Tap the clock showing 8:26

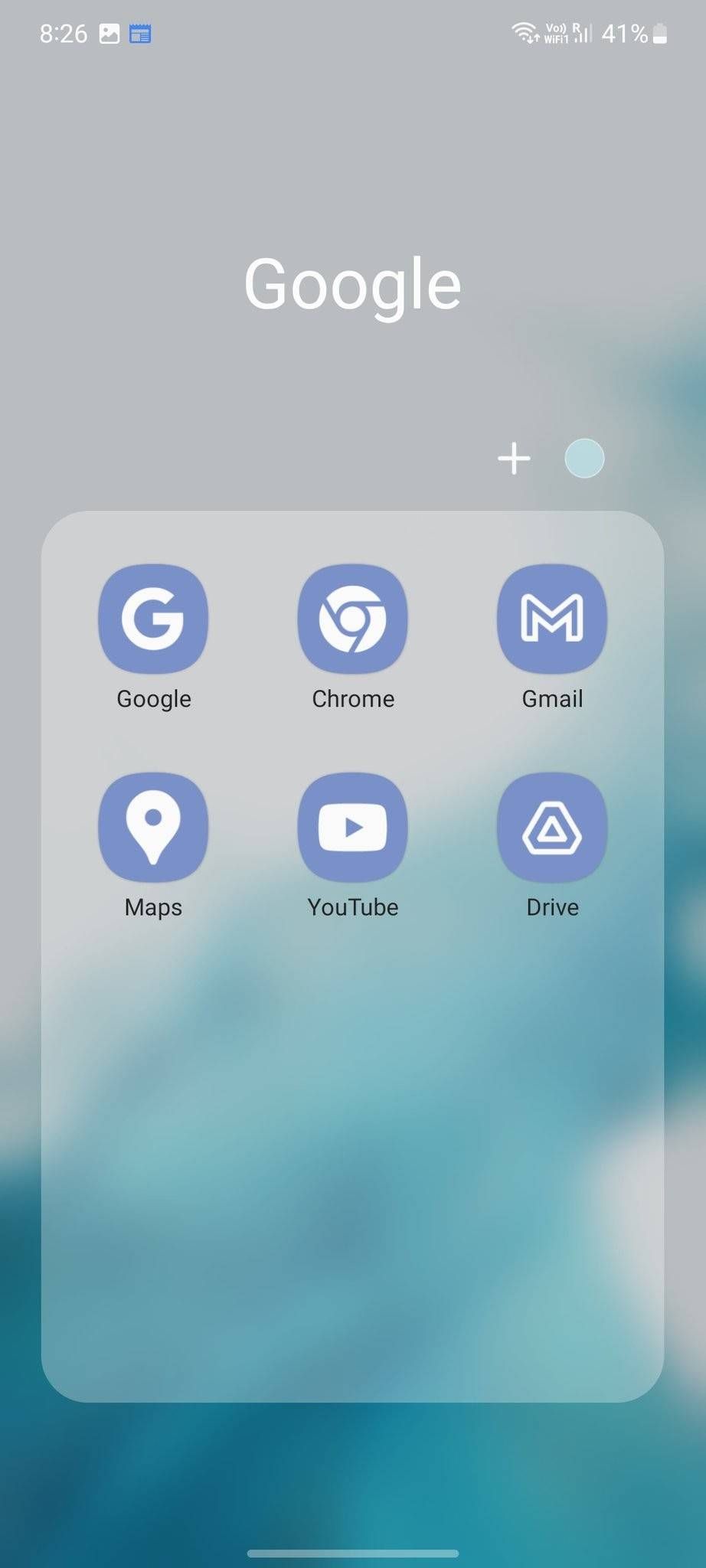pos(65,32)
